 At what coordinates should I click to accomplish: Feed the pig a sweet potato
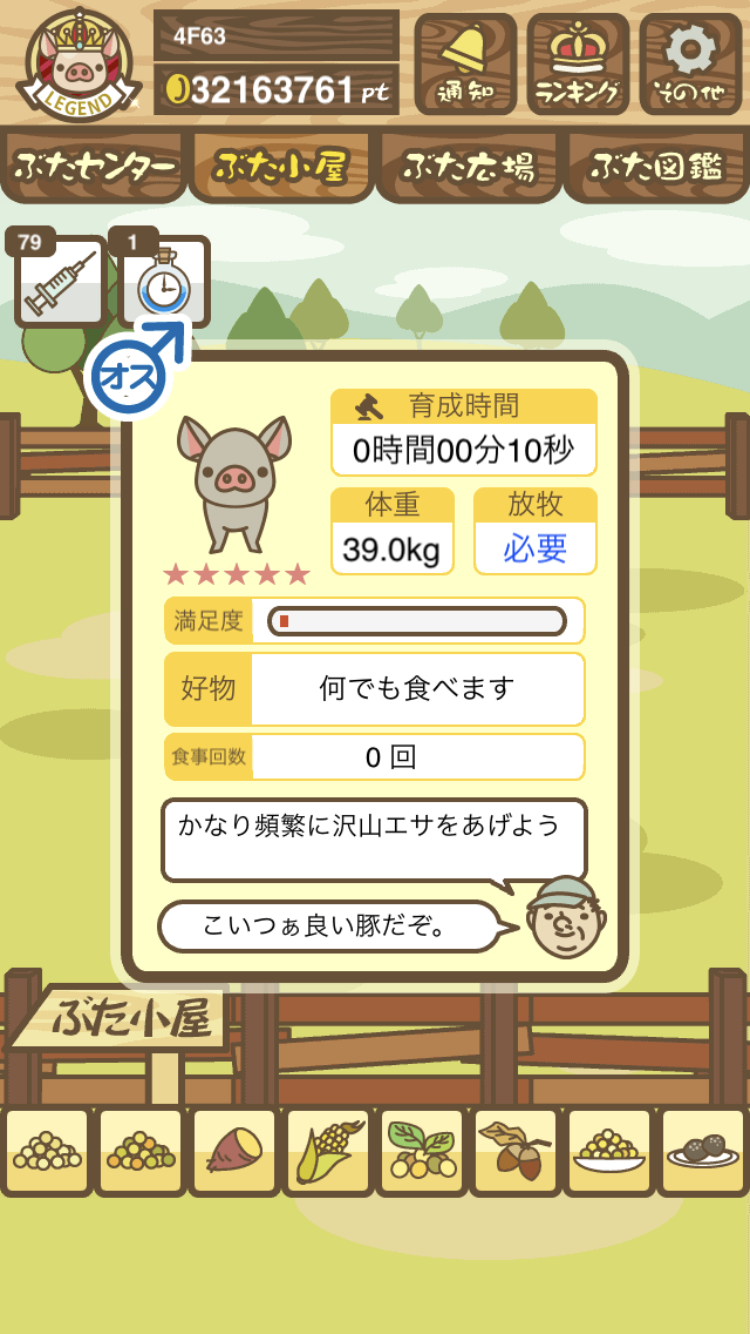point(234,1151)
